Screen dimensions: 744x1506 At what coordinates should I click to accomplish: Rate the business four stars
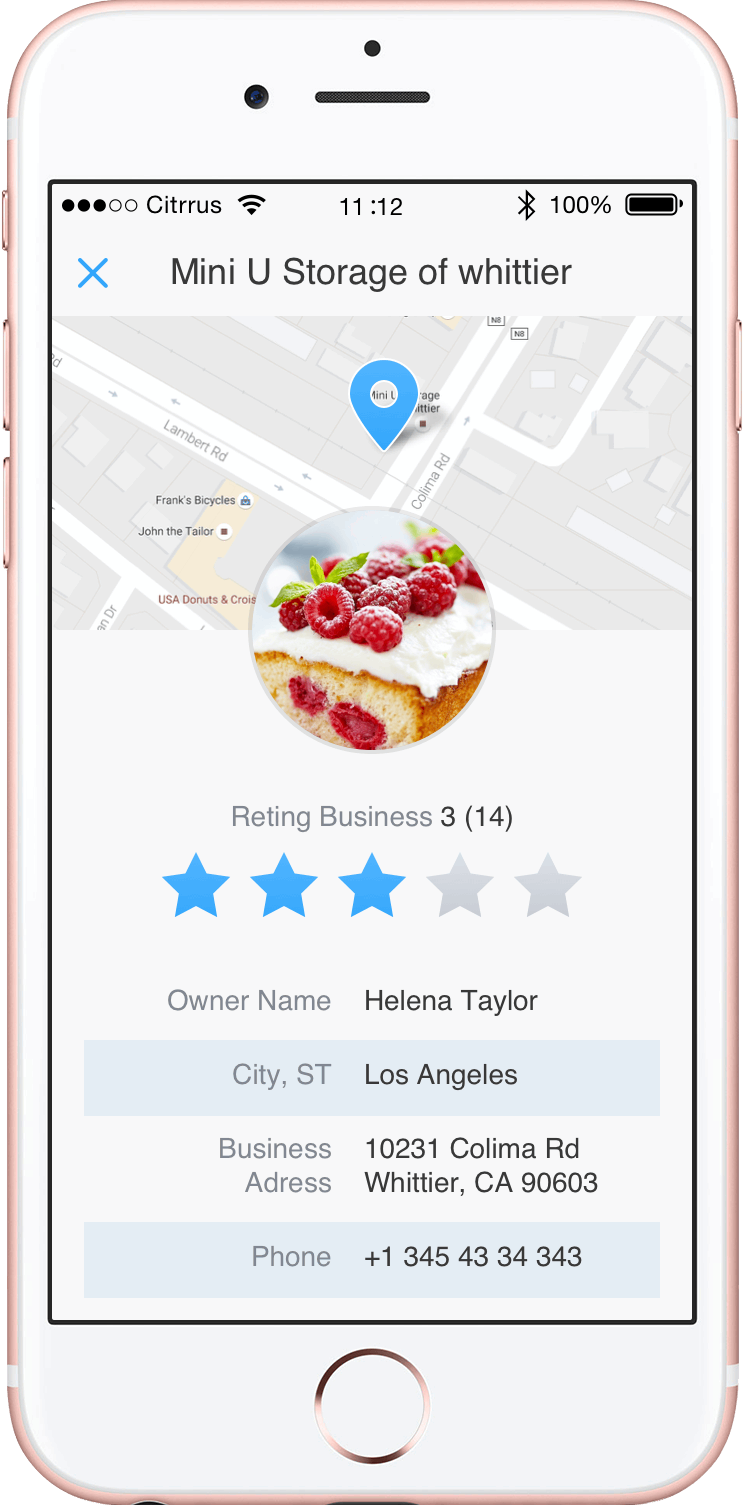(460, 886)
